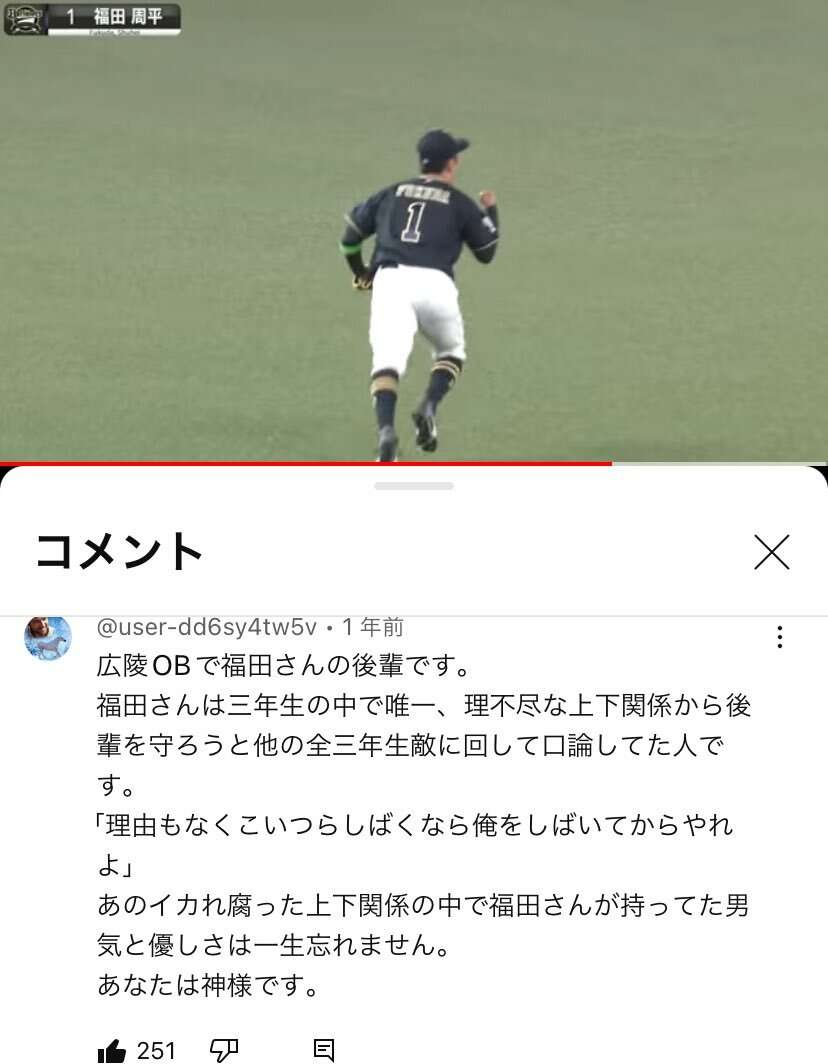Tap the reply icon below the comment
Screen dimensions: 828x1064
[323, 1051]
